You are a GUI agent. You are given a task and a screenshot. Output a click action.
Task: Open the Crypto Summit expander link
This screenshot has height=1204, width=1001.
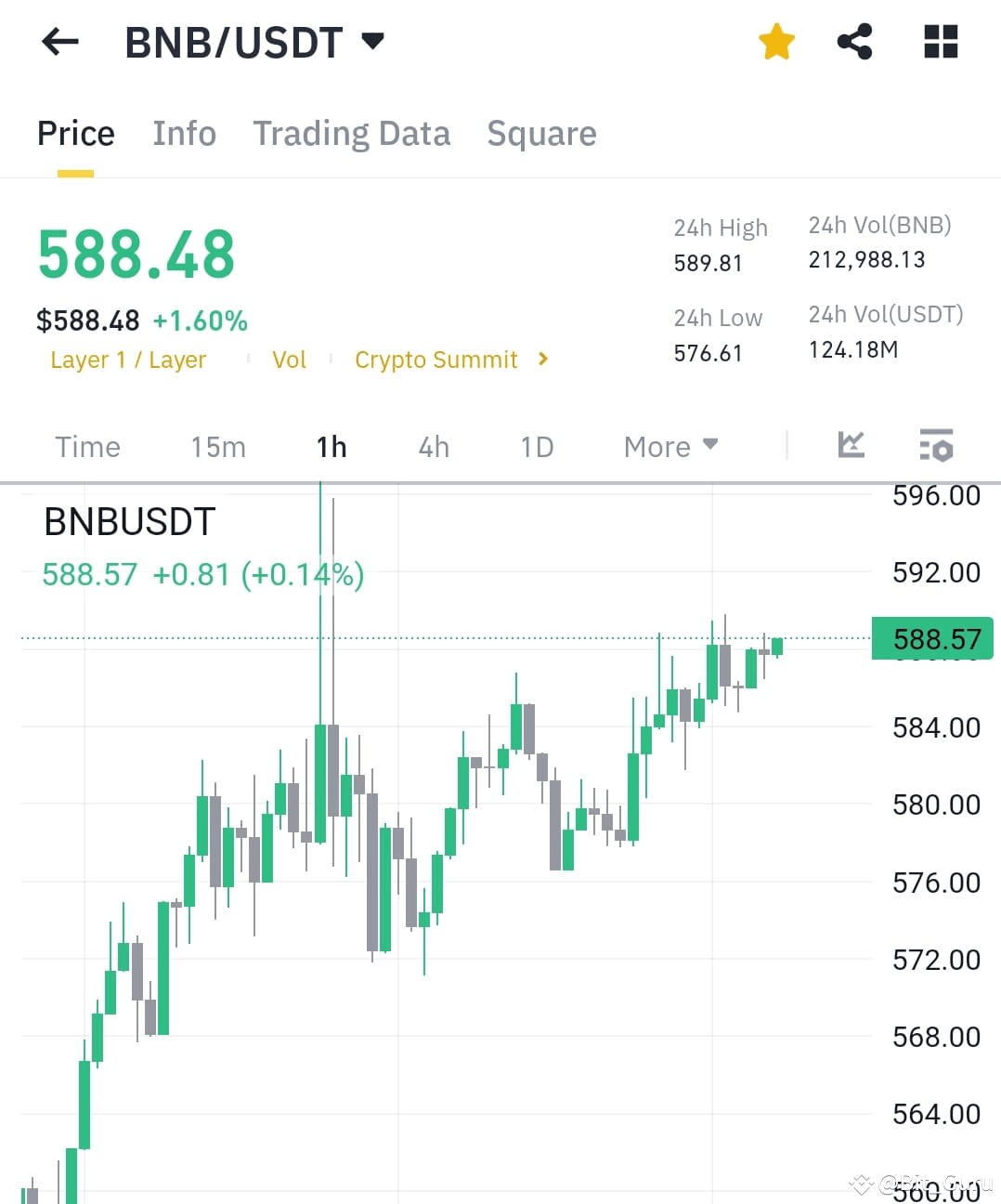coord(436,360)
